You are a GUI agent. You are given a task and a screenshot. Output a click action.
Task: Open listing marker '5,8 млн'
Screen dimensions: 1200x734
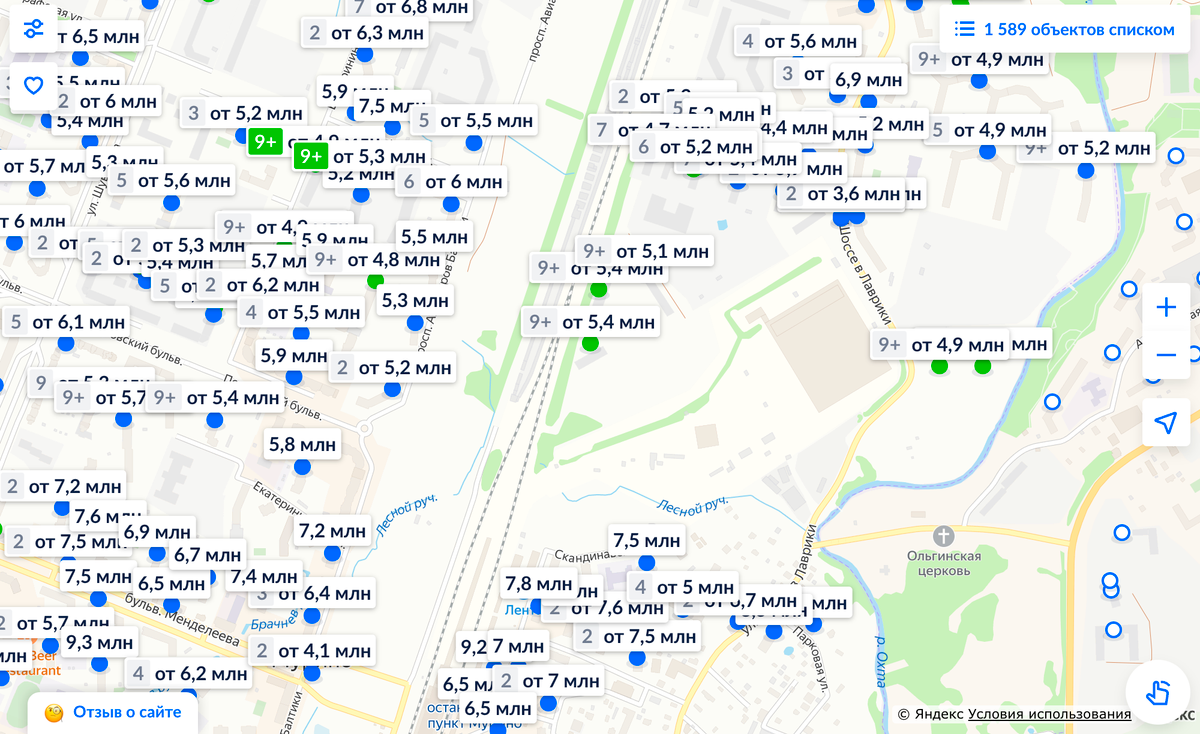pos(303,444)
